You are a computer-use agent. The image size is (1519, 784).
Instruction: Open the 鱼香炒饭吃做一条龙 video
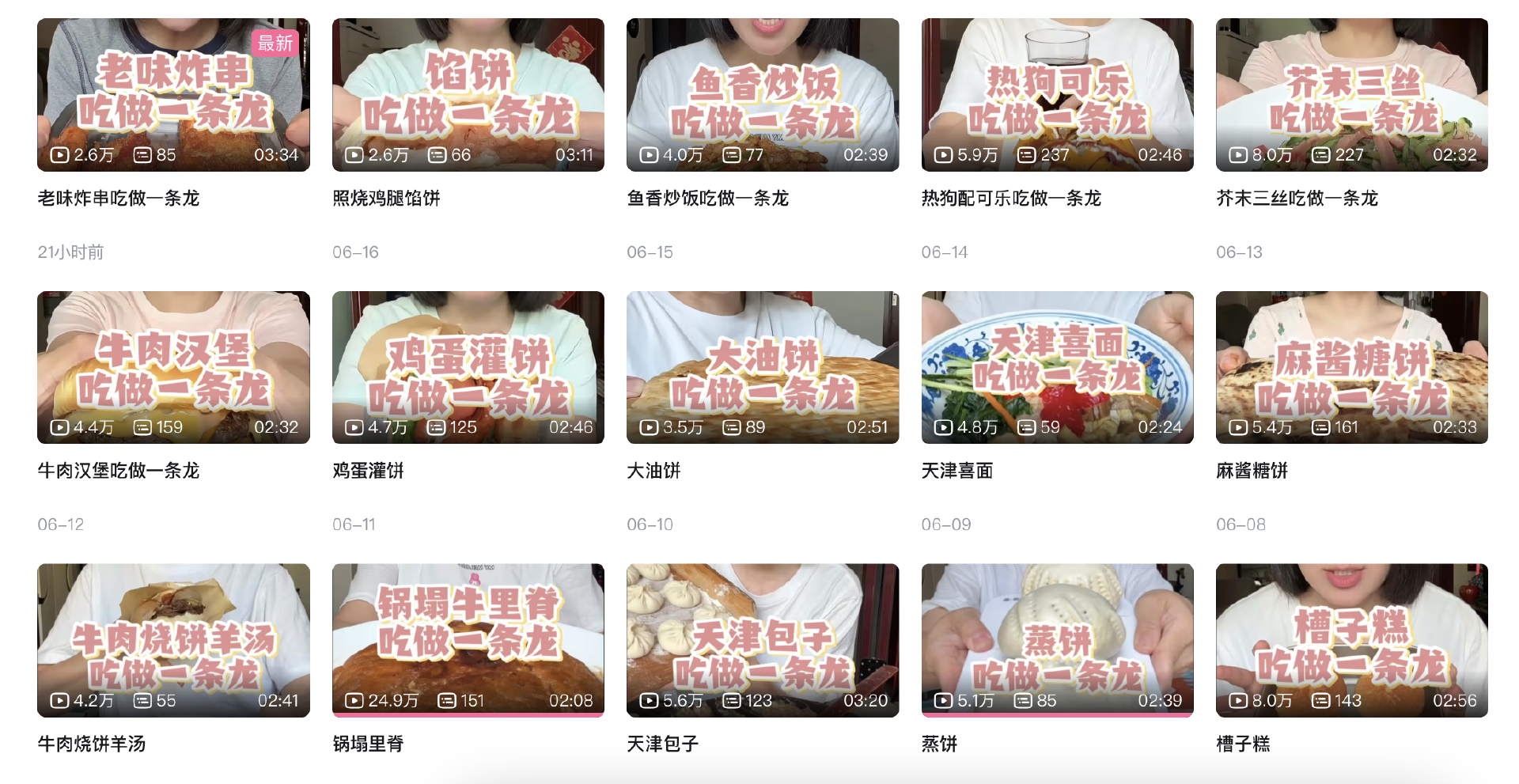[x=763, y=95]
